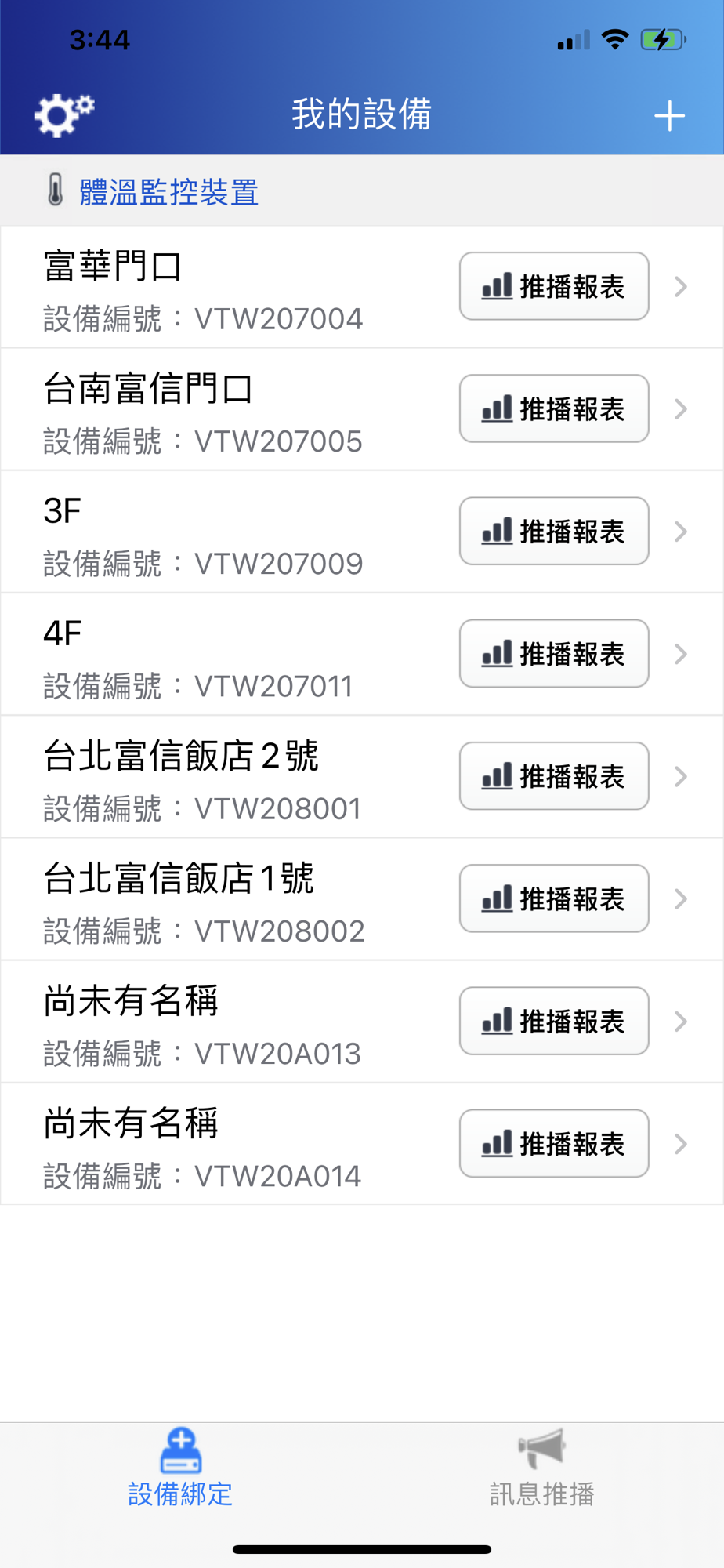724x1568 pixels.
Task: Open the 台南富信門口 device details
Action: [235, 409]
